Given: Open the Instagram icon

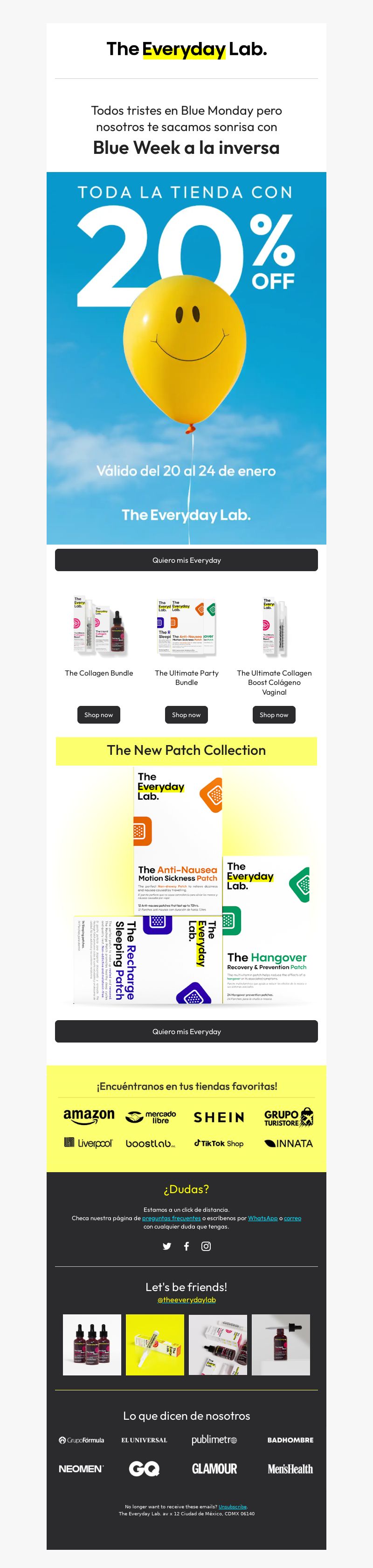Looking at the screenshot, I should (x=206, y=1246).
